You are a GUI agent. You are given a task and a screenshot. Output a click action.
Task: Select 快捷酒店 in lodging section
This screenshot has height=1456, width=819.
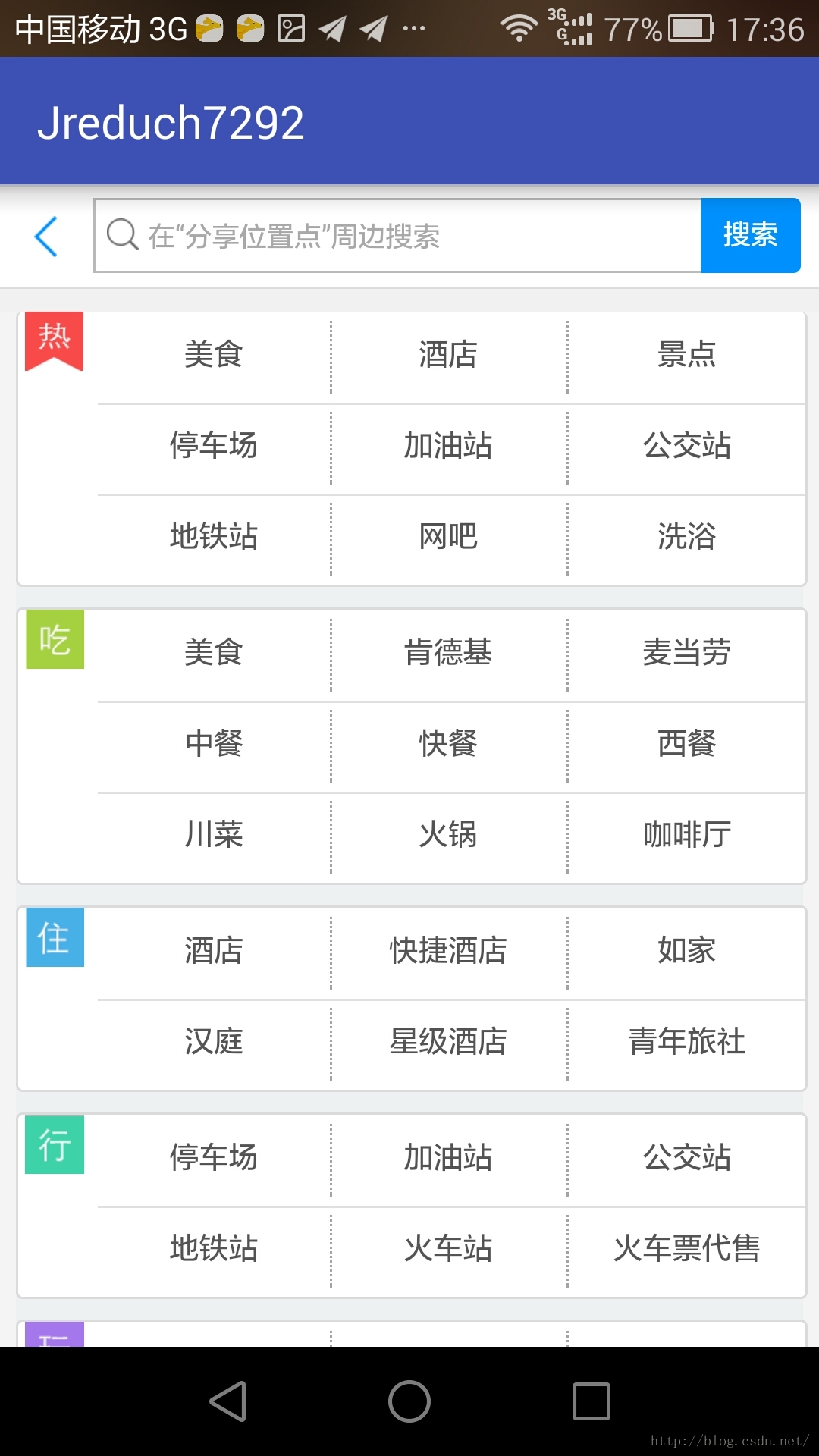click(x=448, y=951)
